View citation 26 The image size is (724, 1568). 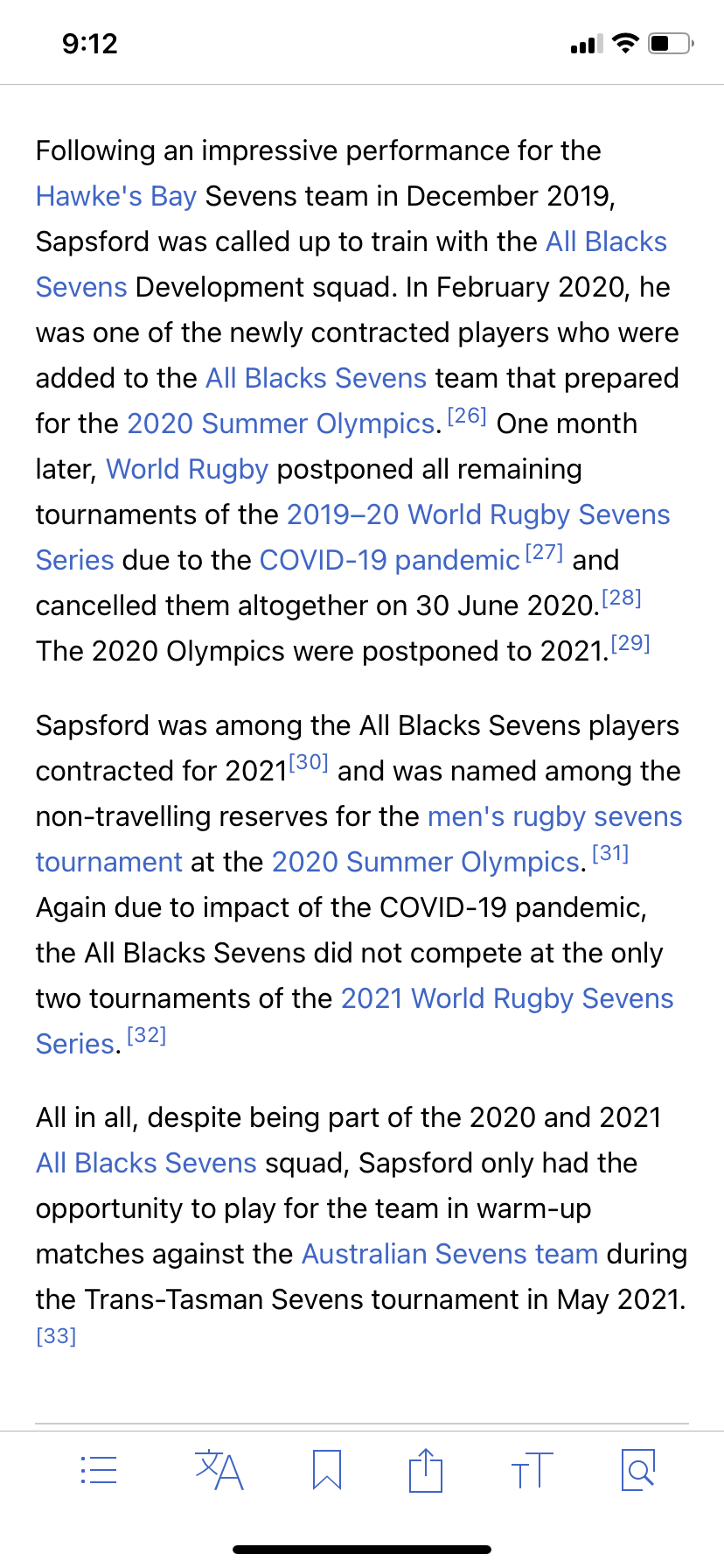click(x=467, y=416)
